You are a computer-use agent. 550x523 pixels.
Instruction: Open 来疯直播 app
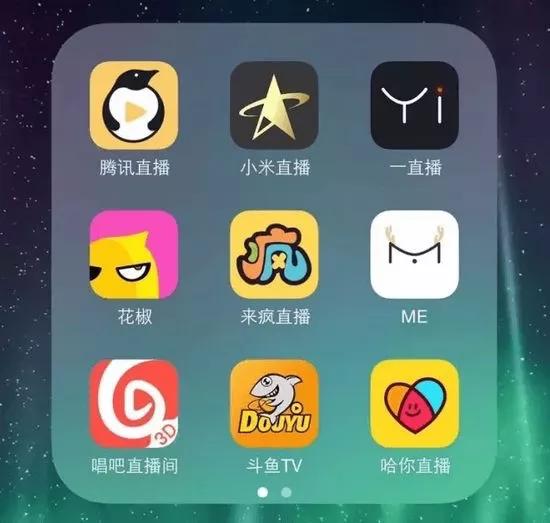point(274,254)
